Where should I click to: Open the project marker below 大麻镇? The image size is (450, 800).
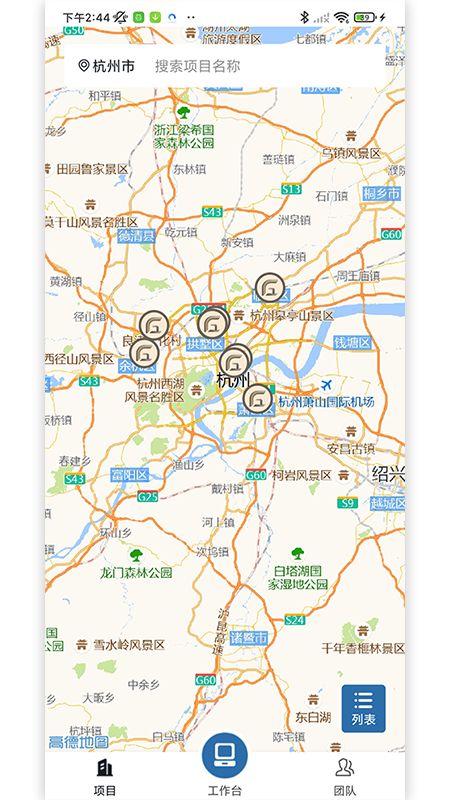pyautogui.click(x=270, y=288)
